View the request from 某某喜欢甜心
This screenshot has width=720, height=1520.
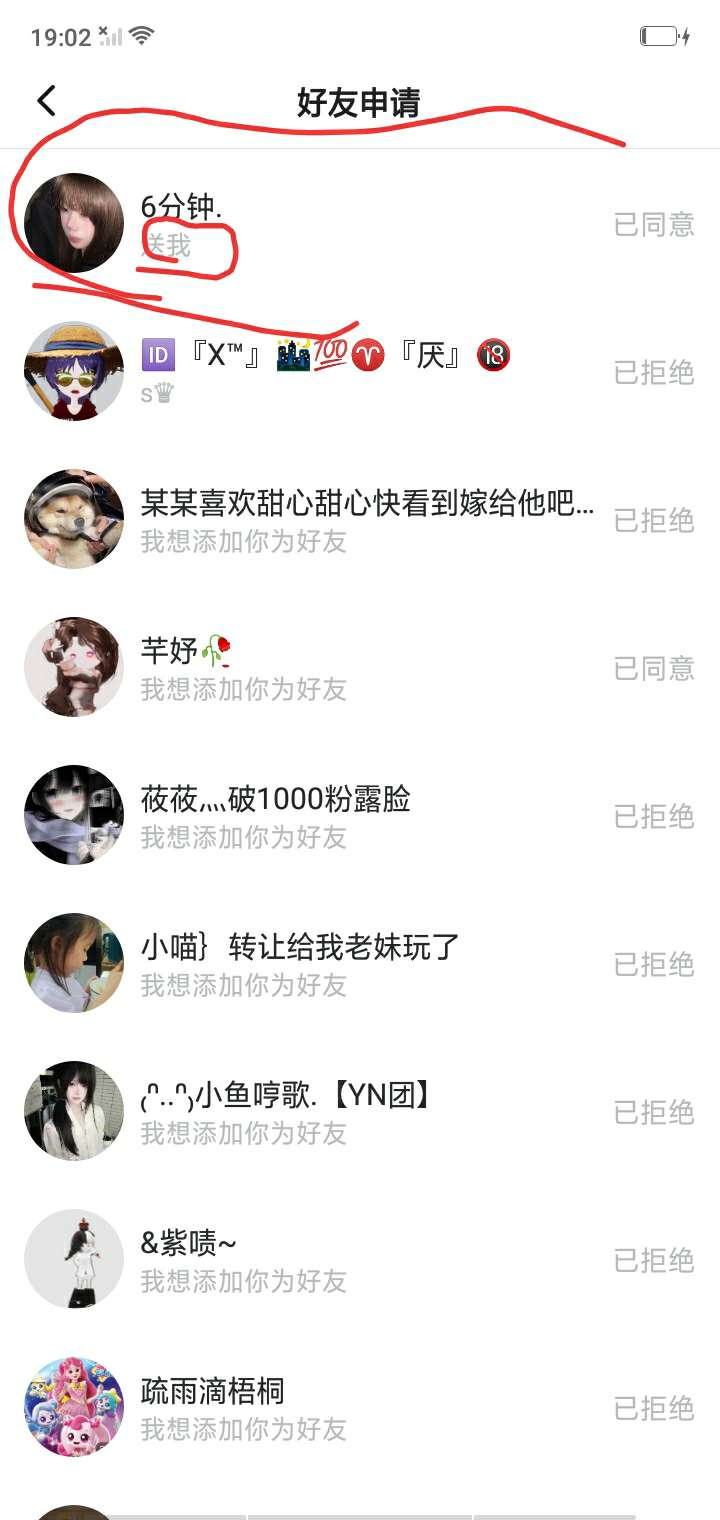(x=360, y=519)
